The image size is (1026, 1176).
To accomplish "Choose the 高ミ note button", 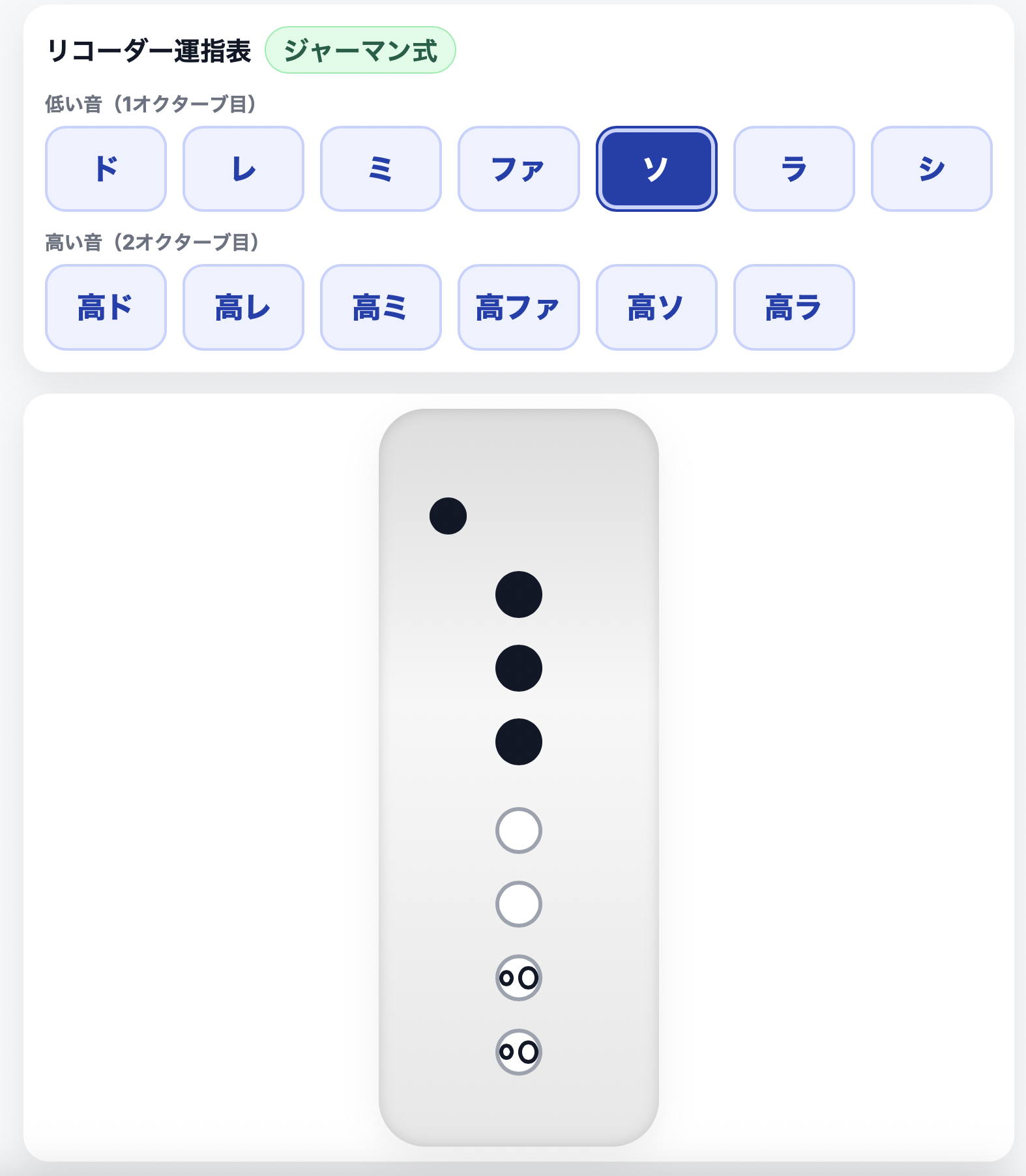I will coord(381,307).
